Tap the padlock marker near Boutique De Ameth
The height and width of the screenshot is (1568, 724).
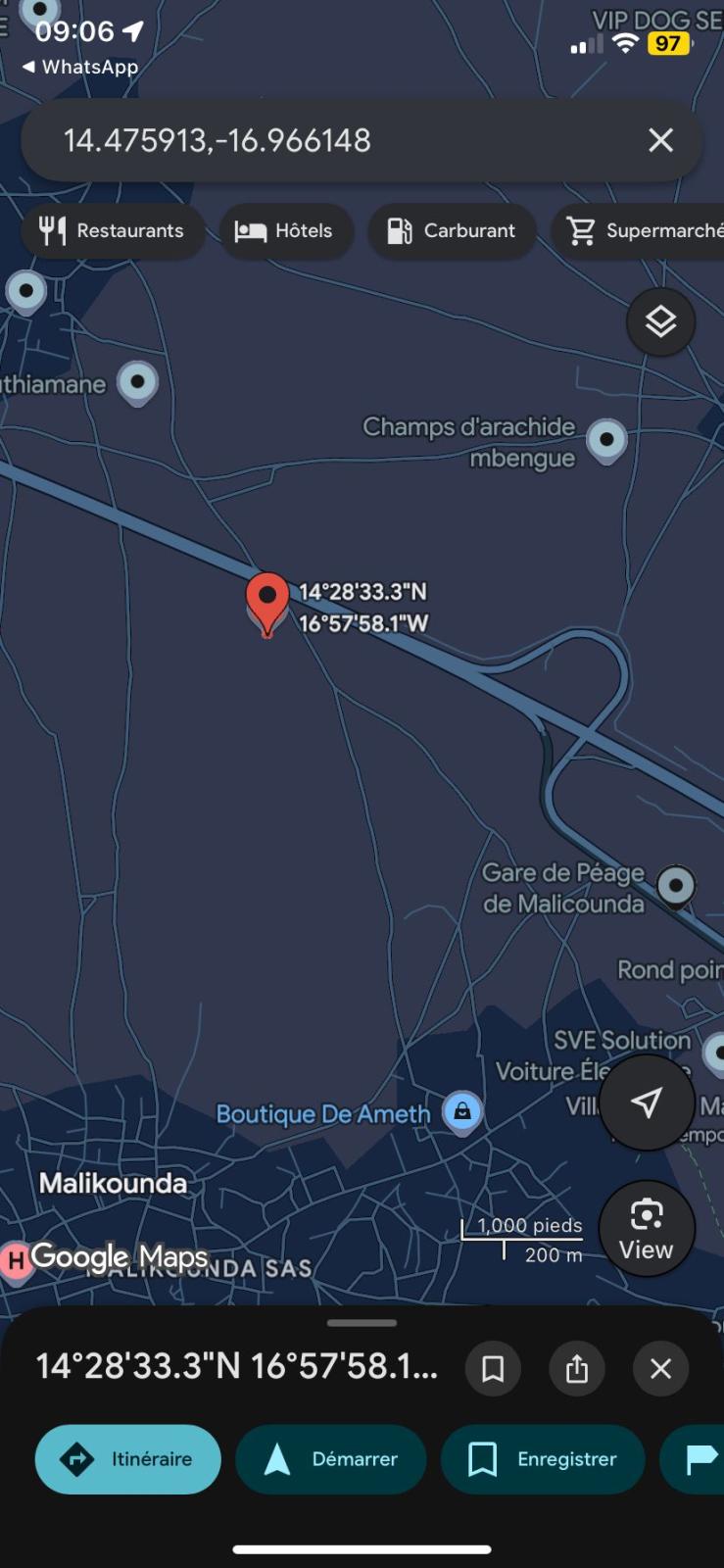pos(462,1112)
